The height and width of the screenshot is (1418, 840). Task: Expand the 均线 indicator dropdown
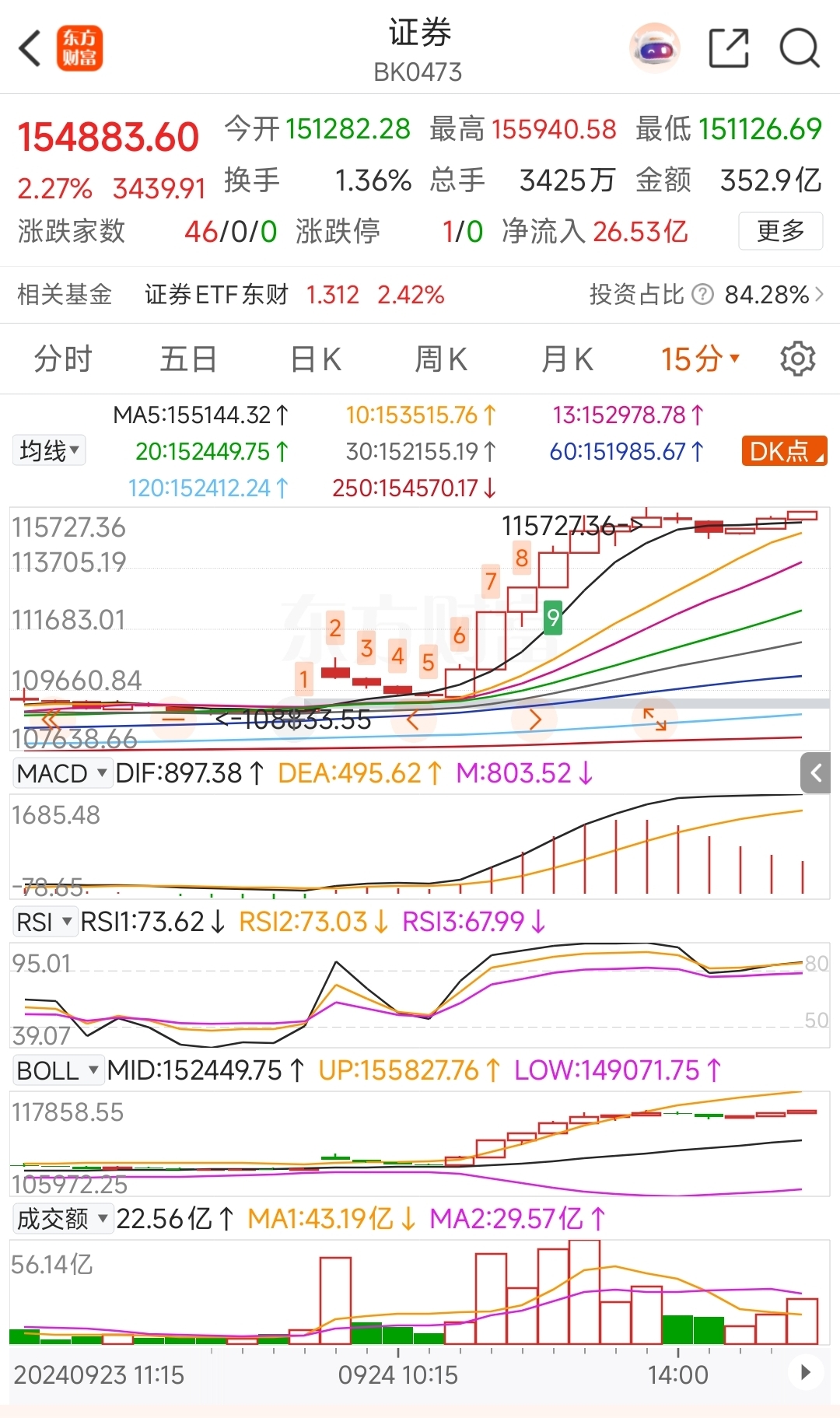(49, 450)
